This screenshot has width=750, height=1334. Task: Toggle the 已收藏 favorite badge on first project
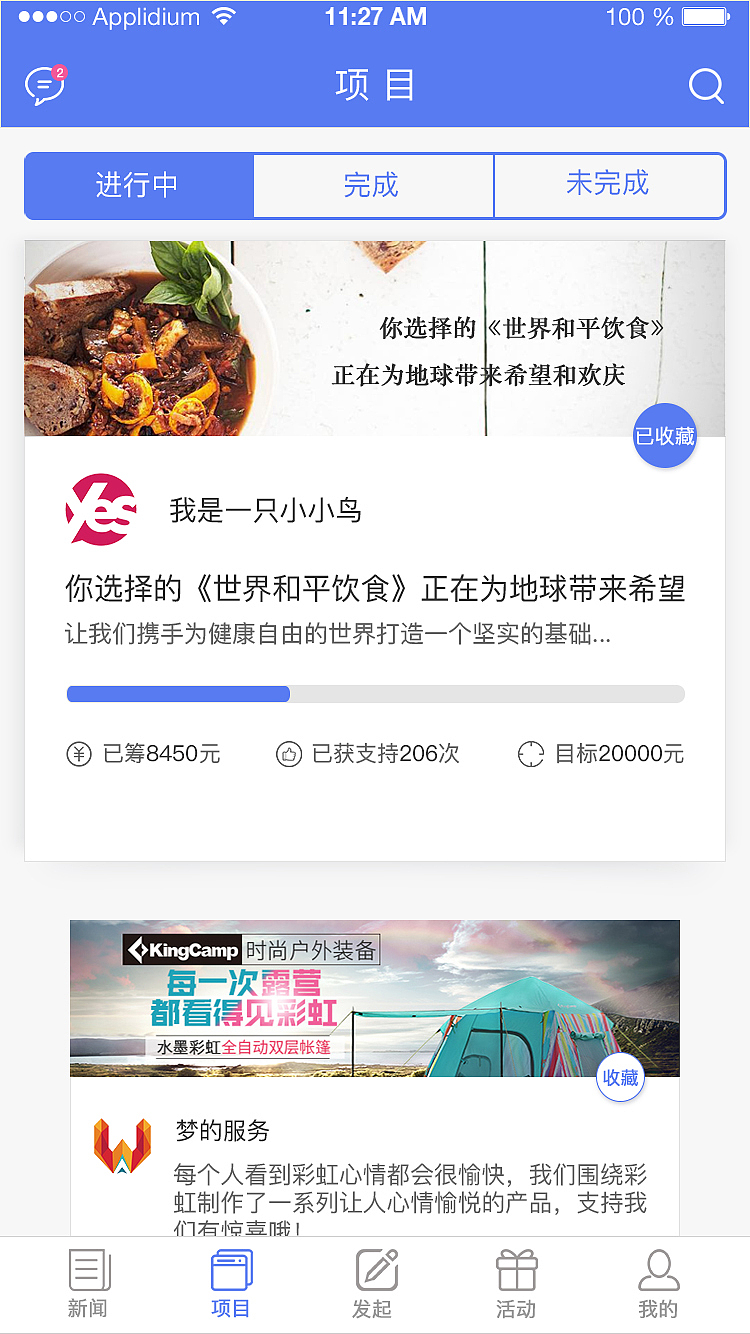coord(664,436)
